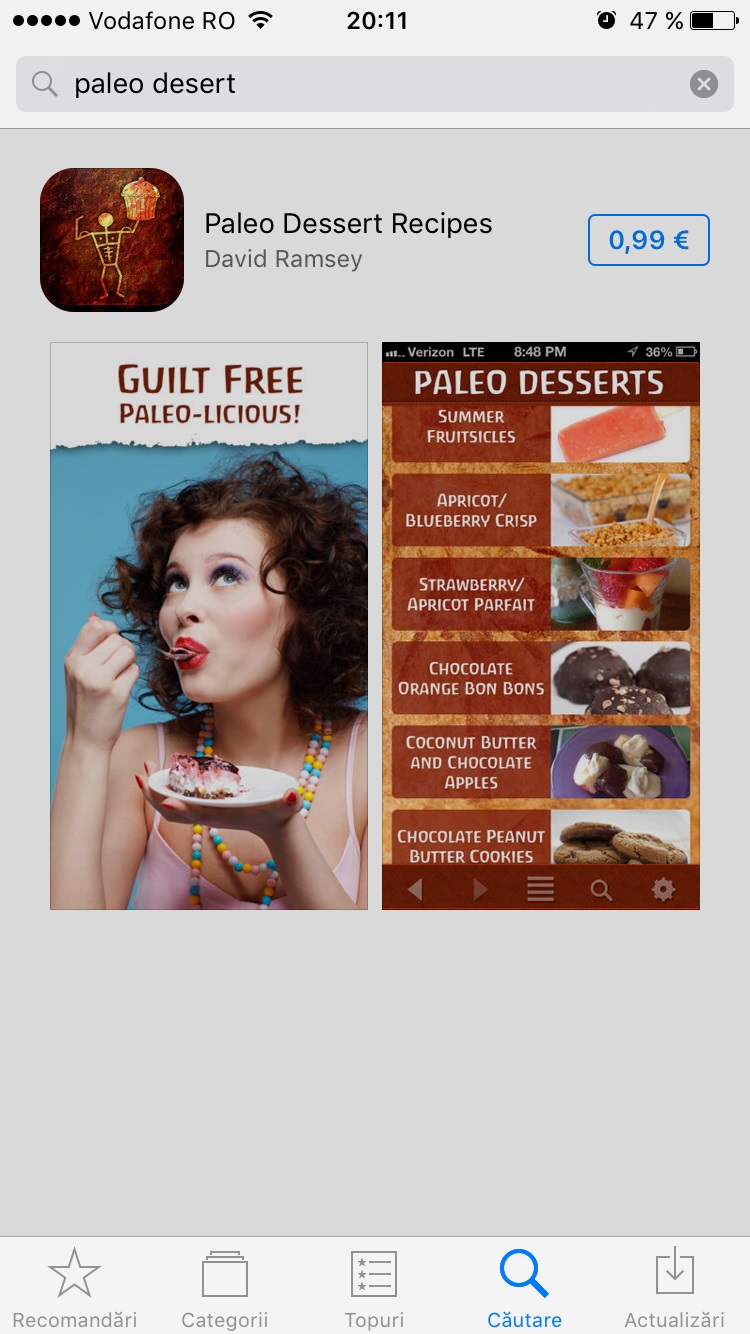Switch to the Recomandări tab
This screenshot has height=1334, width=750.
point(75,1288)
